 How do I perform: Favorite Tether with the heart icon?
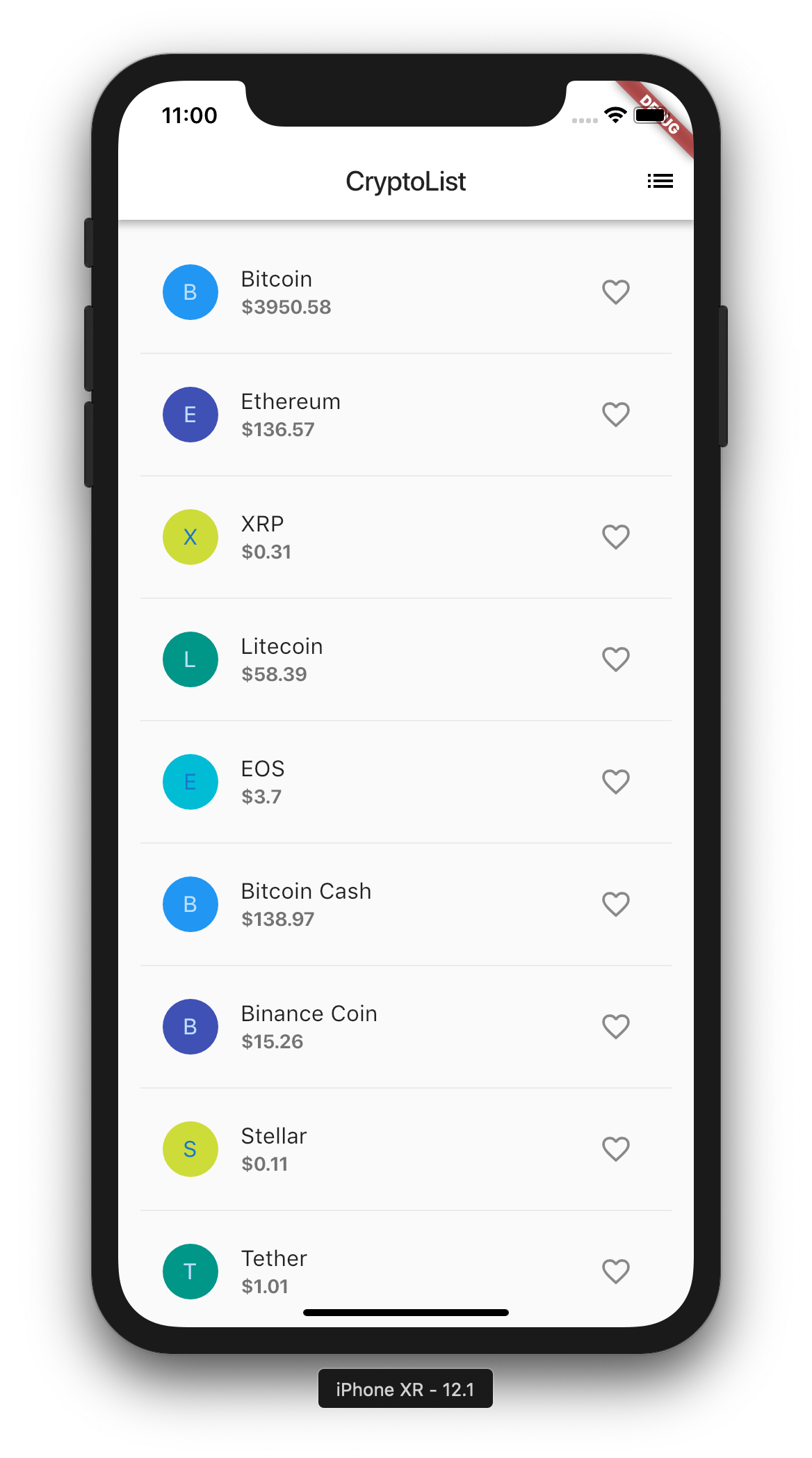tap(615, 1272)
